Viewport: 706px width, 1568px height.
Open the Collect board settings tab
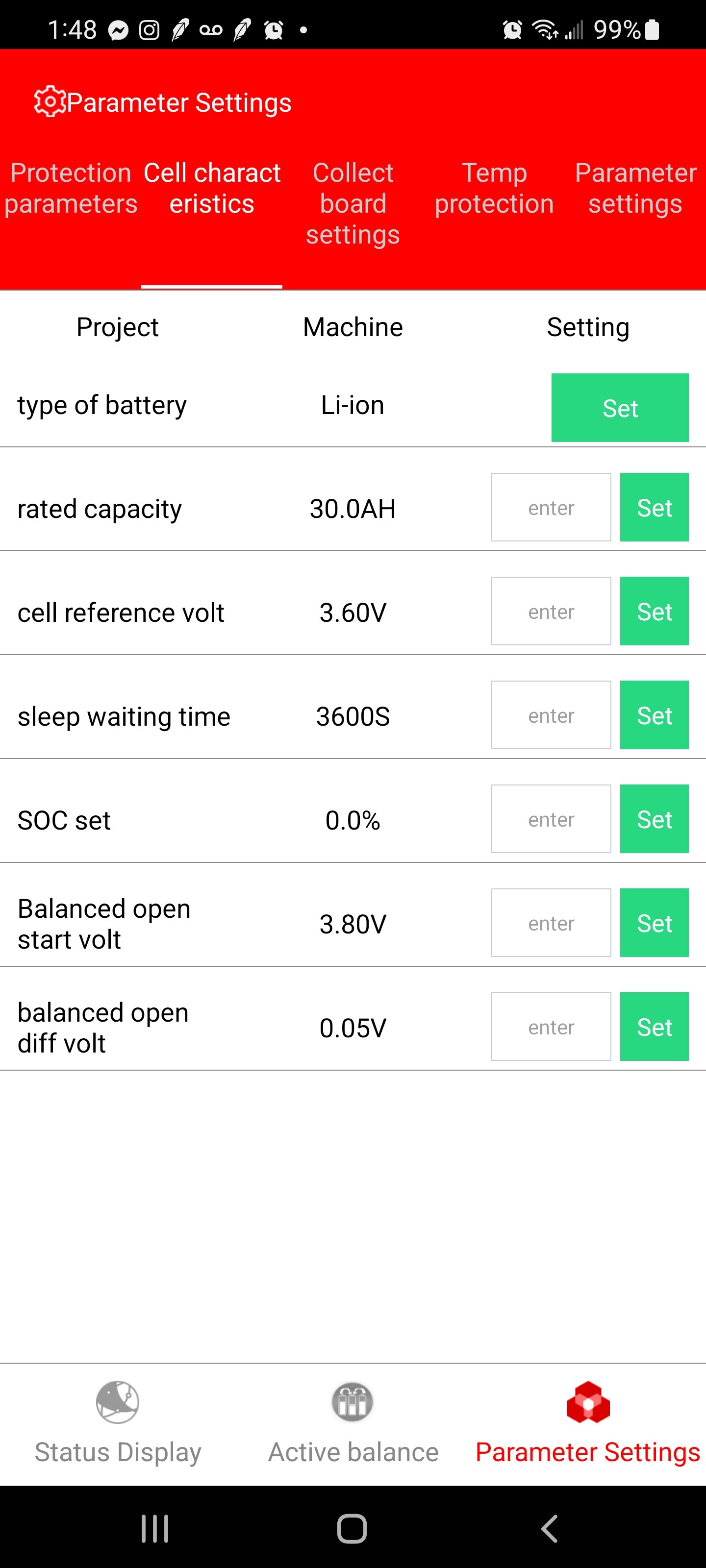tap(353, 204)
